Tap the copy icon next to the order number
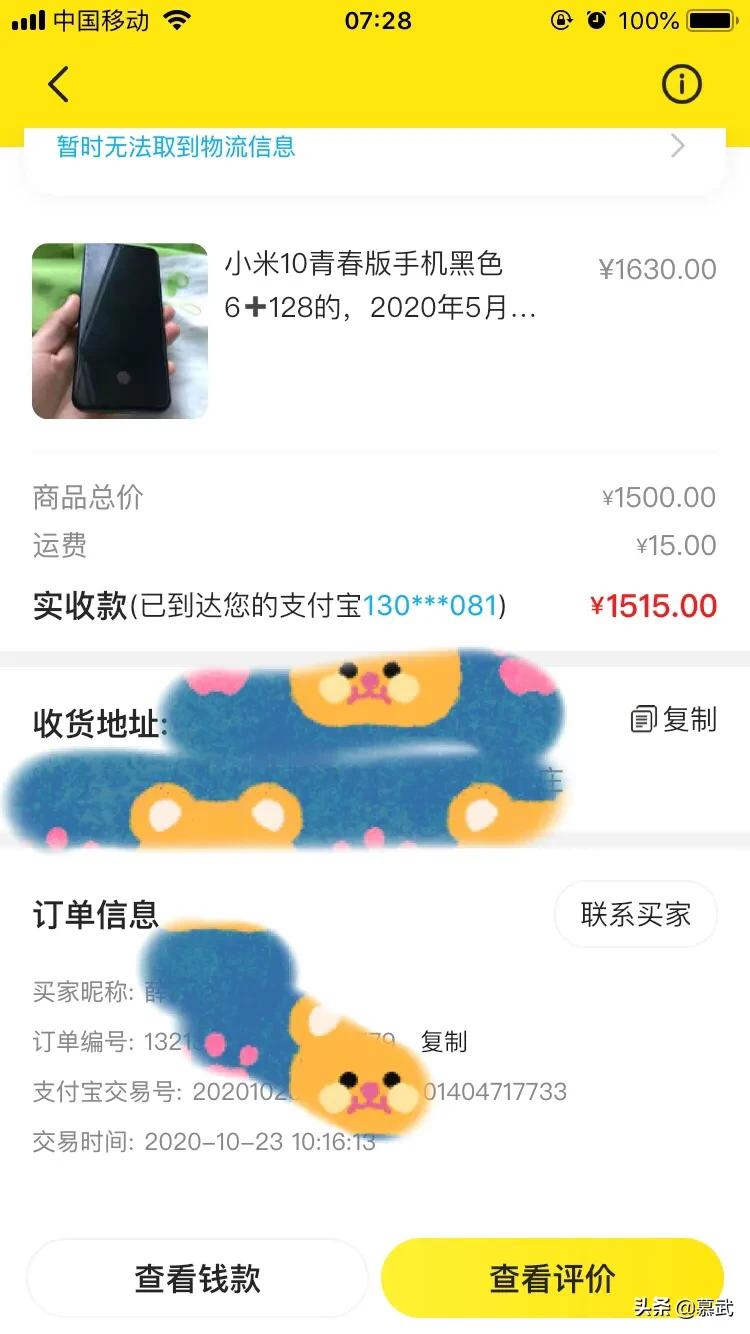 [x=445, y=1042]
